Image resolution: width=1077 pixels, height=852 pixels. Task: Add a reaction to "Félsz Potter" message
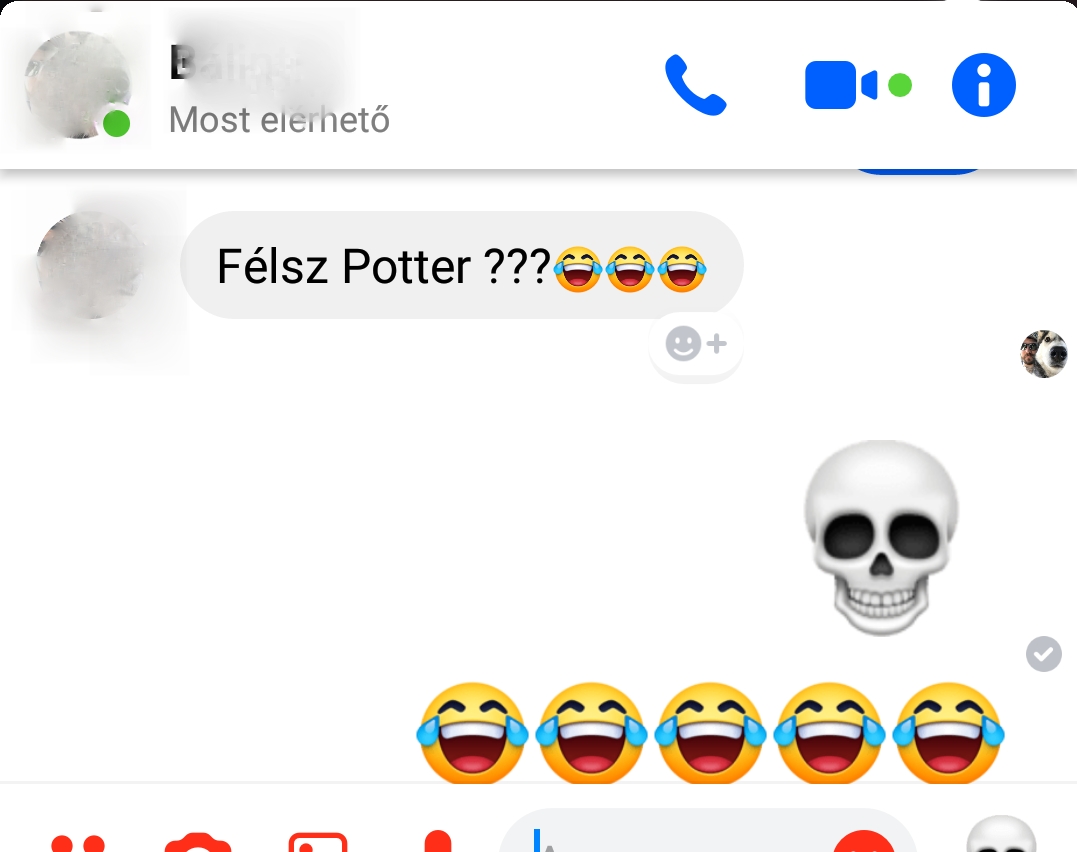(696, 345)
